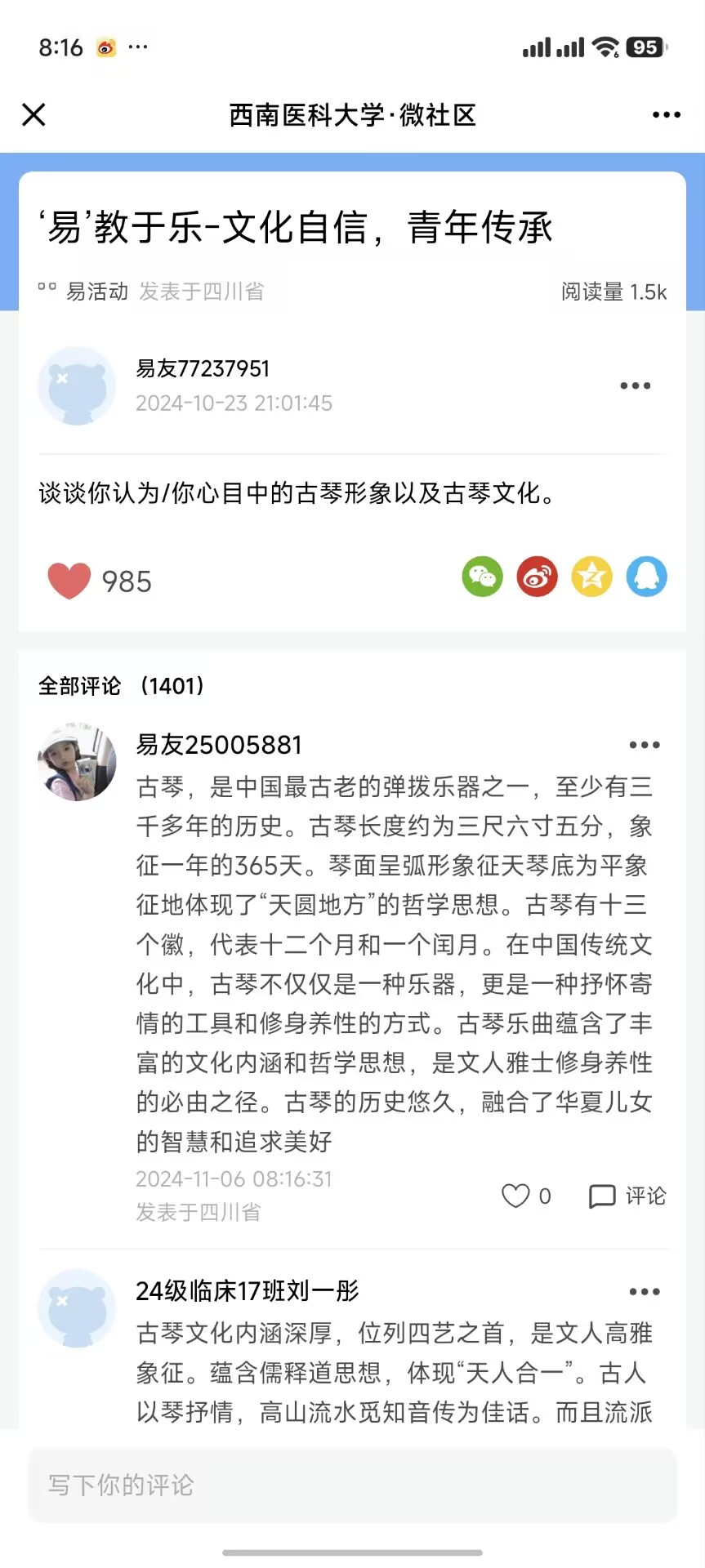Reply to 易友25005881's comment via 评论
Viewport: 705px width, 1568px height.
(627, 1196)
